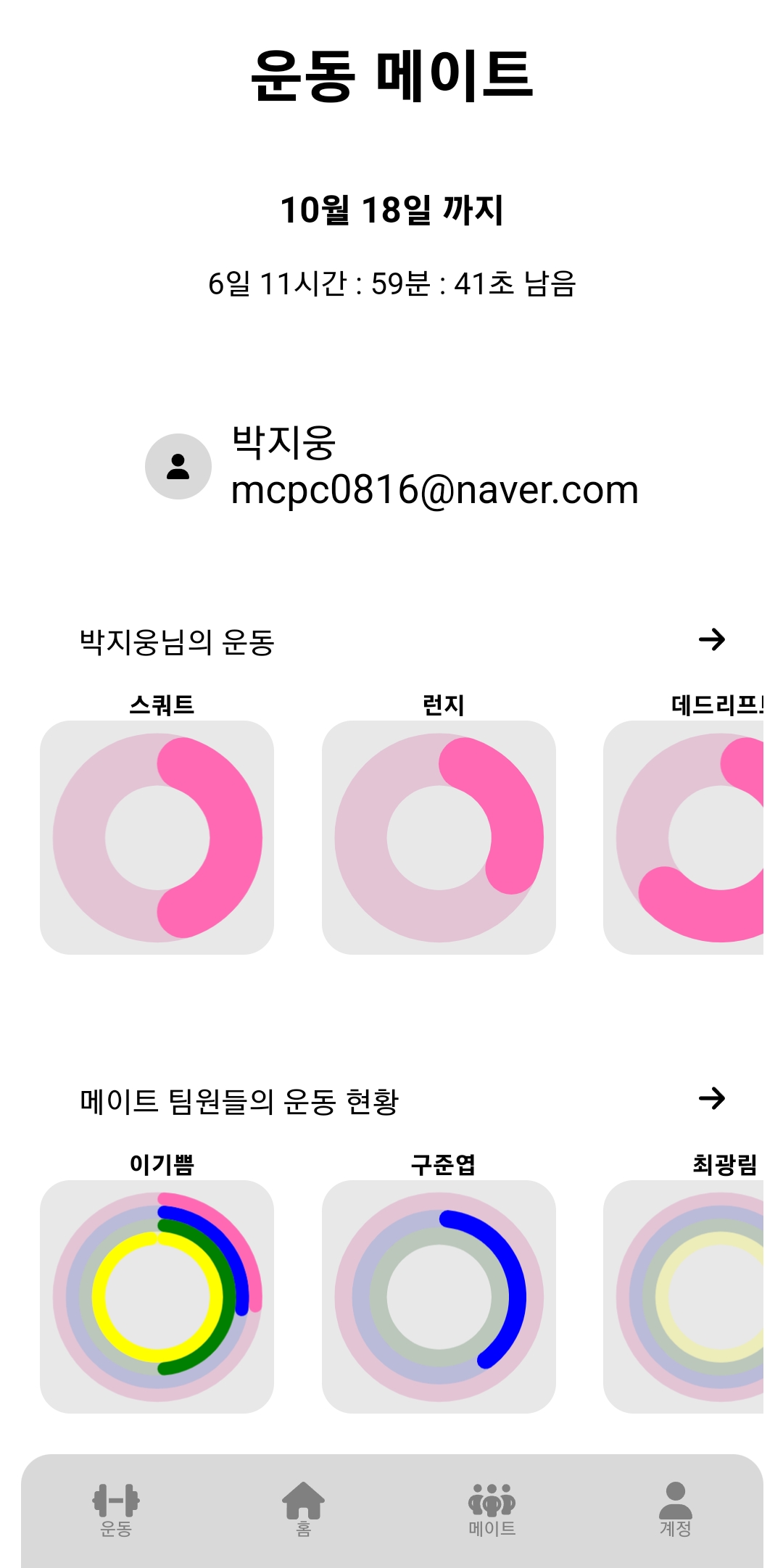Open the 런지 exercise card
The image size is (783, 1568).
(x=439, y=837)
